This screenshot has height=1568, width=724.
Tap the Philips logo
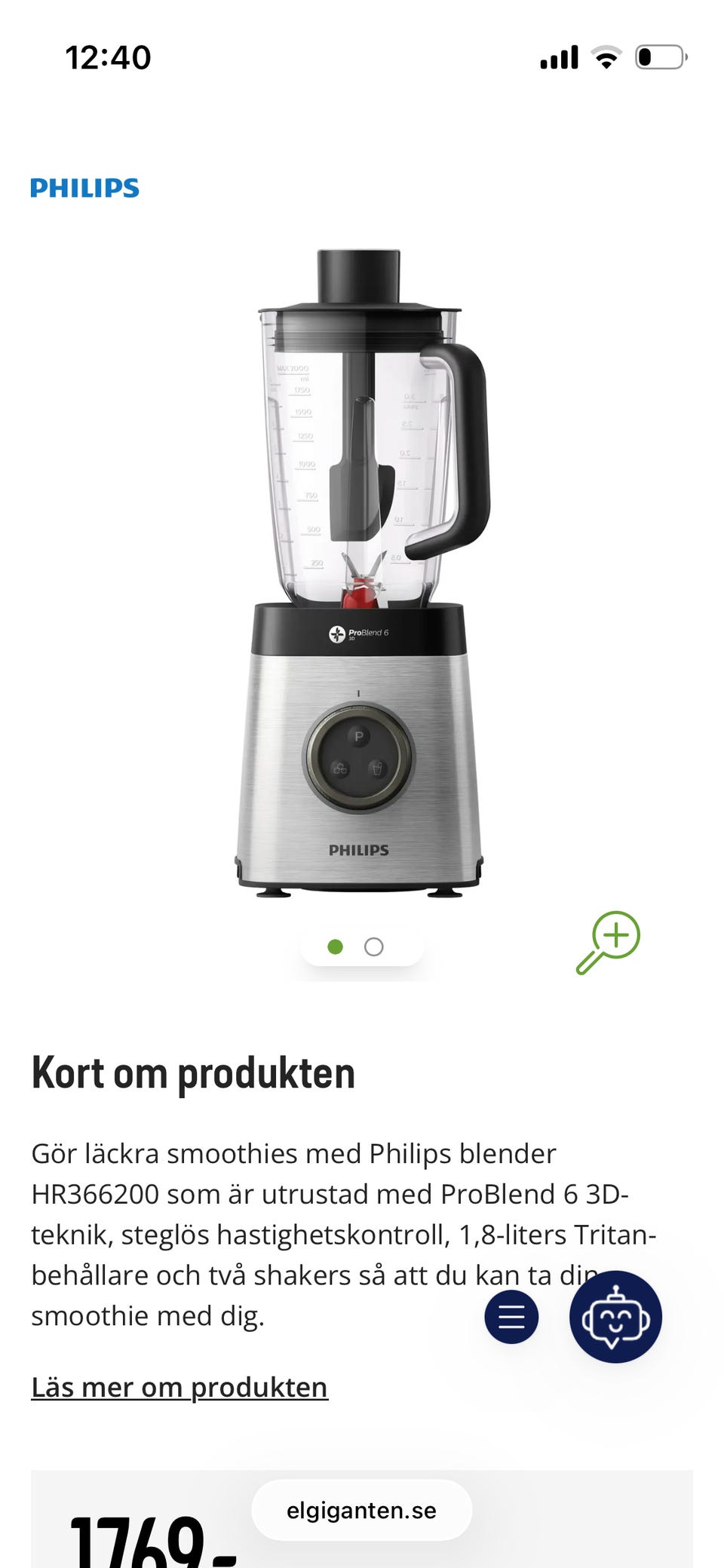point(85,189)
